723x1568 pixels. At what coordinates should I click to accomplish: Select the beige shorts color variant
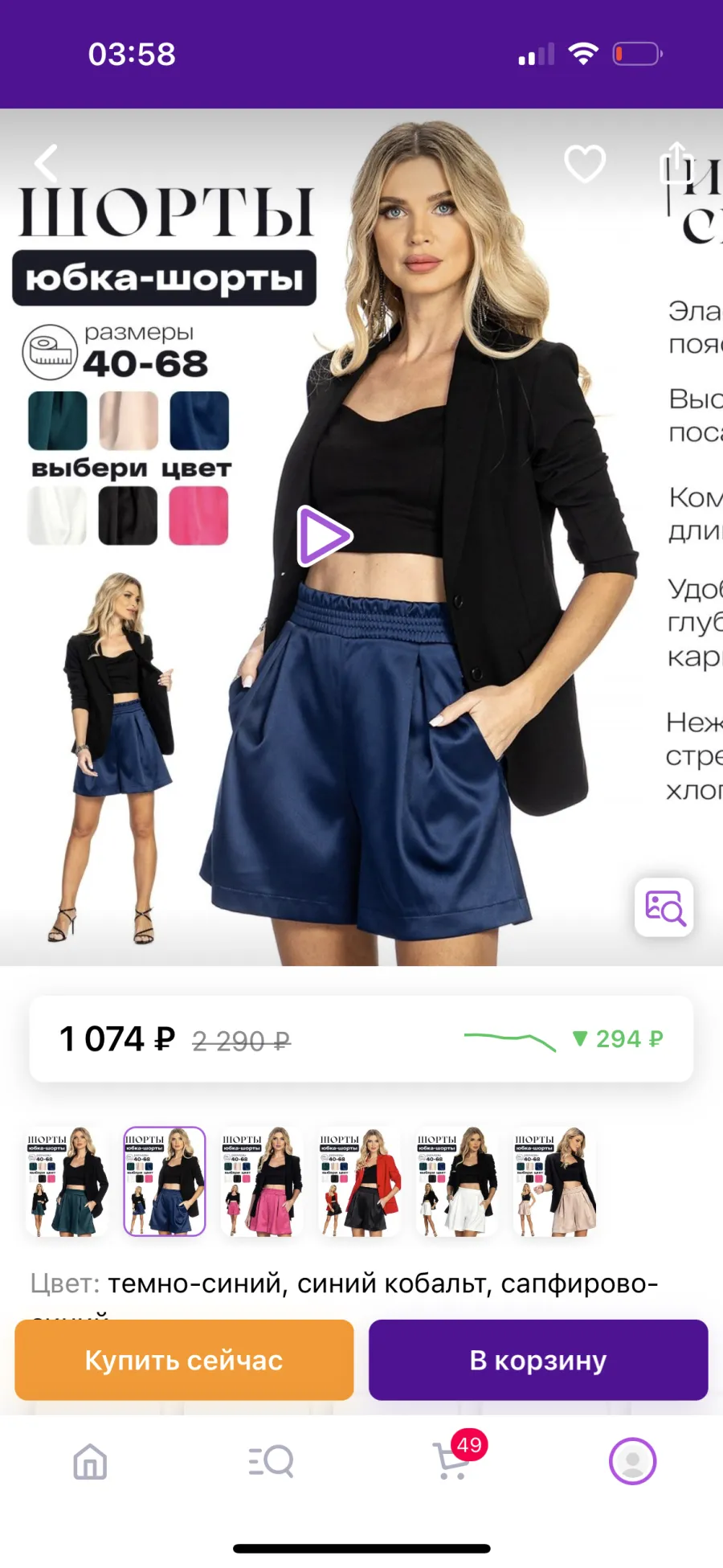[x=555, y=1181]
